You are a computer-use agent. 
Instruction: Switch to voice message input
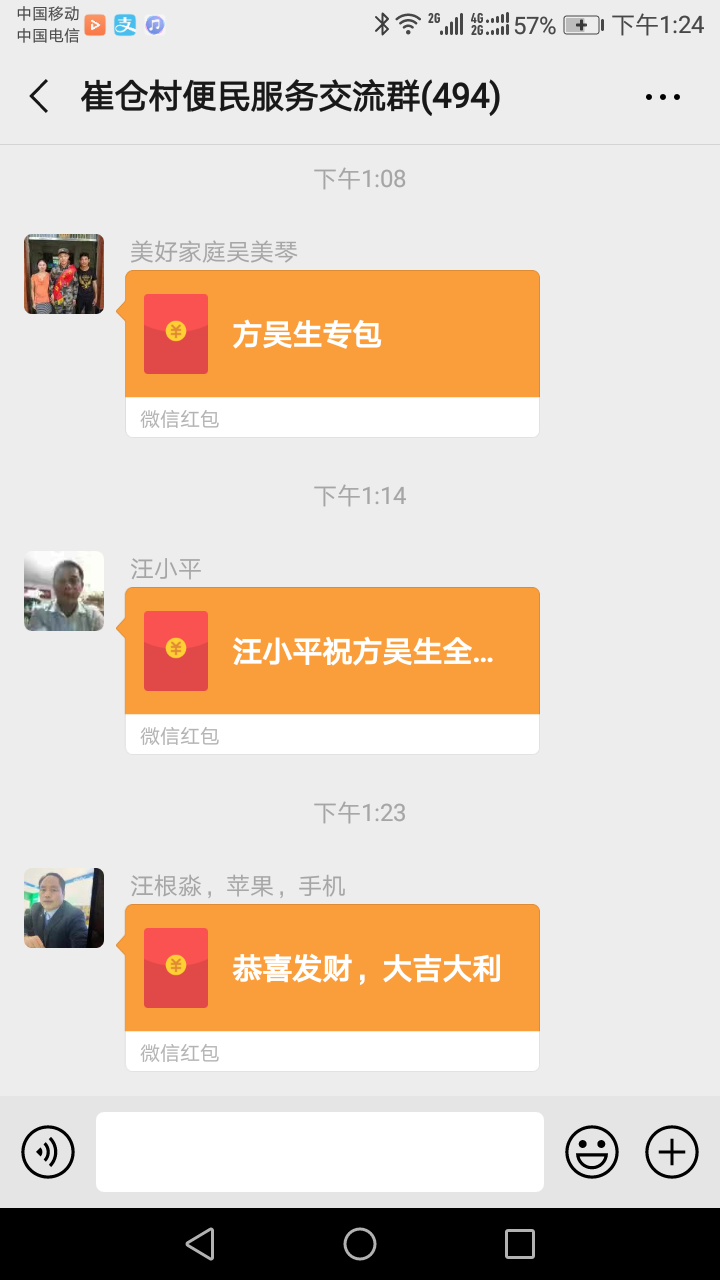tap(48, 1152)
